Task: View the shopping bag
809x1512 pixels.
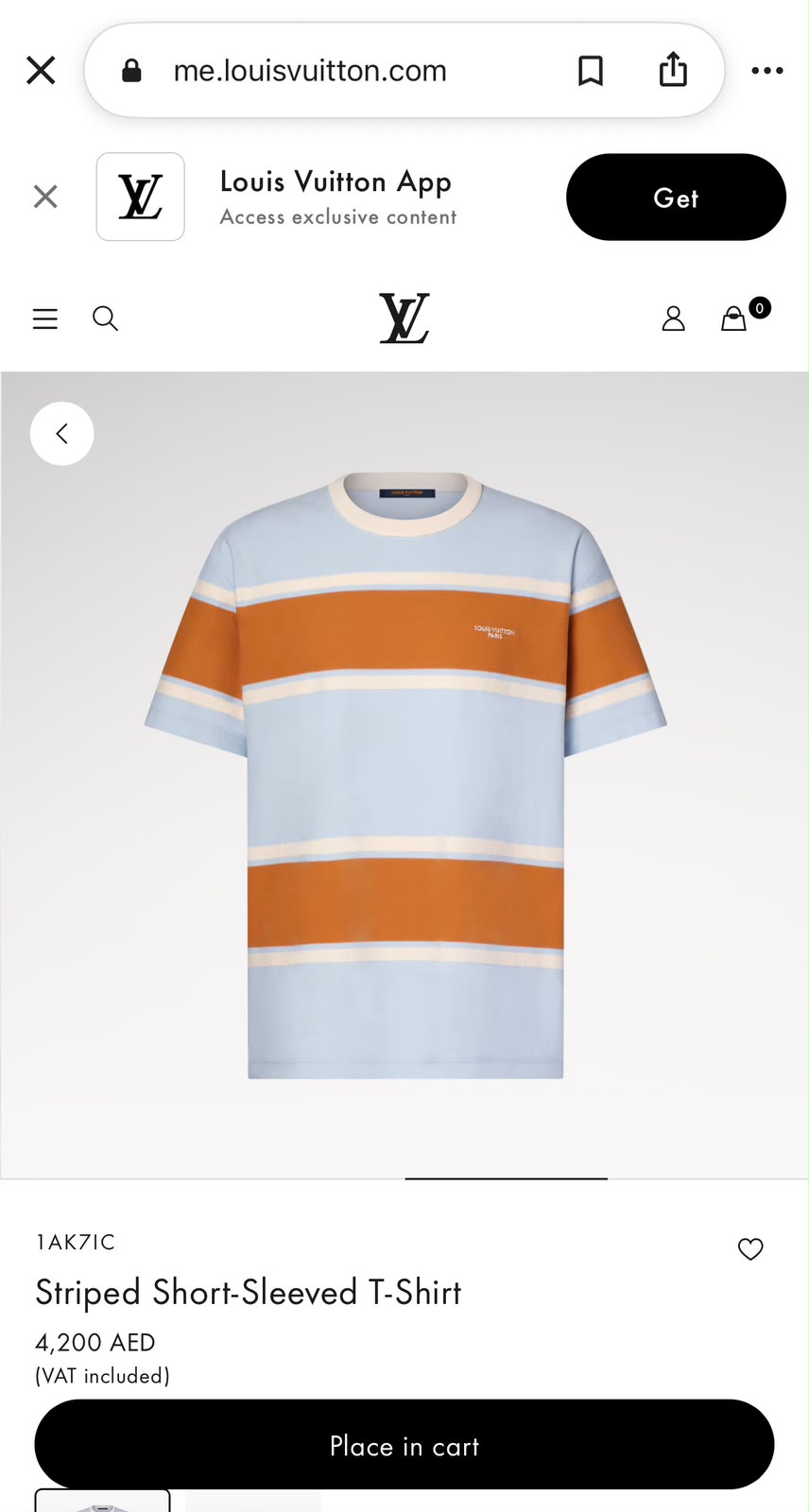Action: [x=734, y=318]
